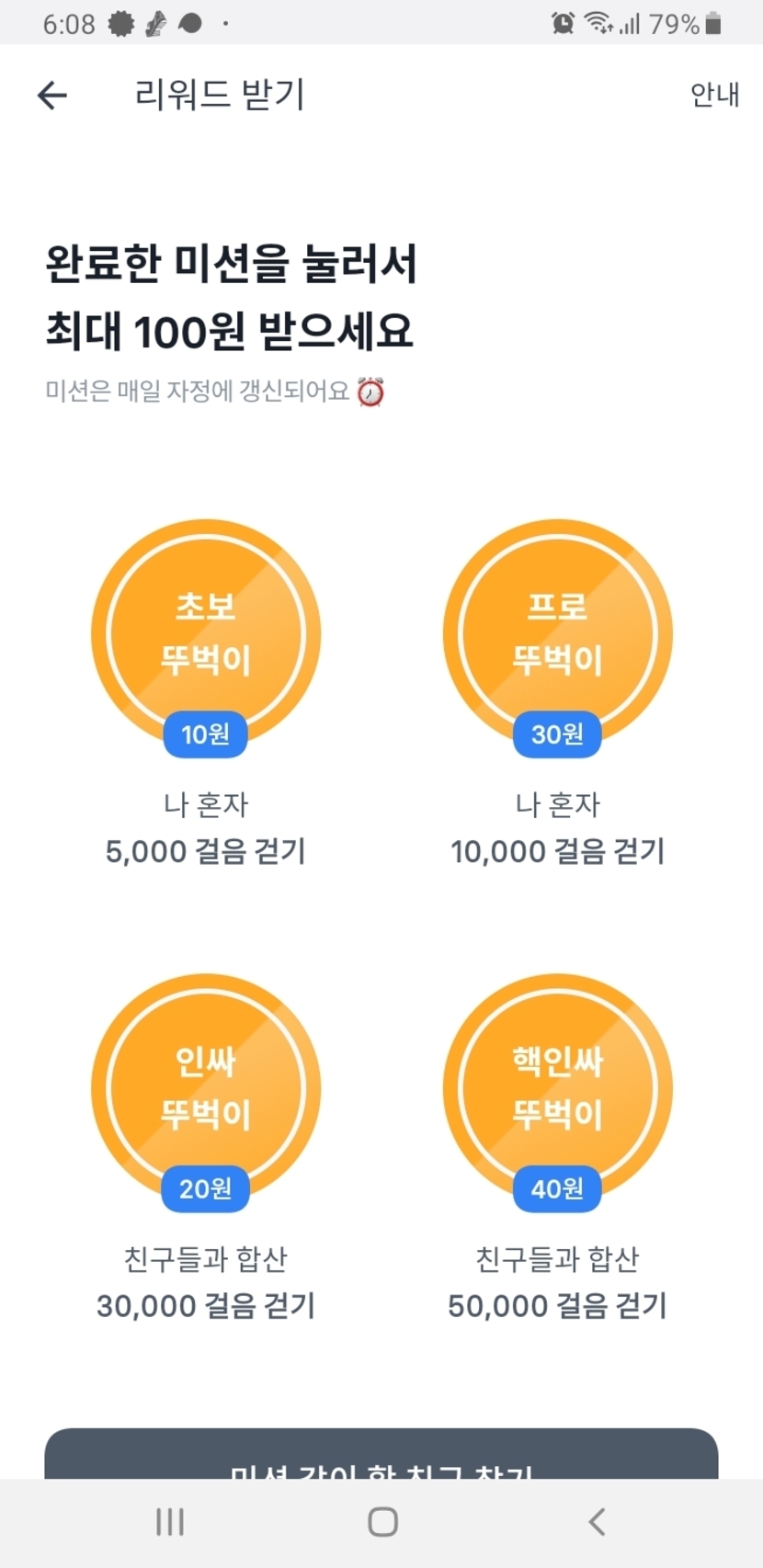Select the 핵인싸 뚜벅이 40원 mission badge
This screenshot has width=763, height=1568.
tap(557, 1088)
